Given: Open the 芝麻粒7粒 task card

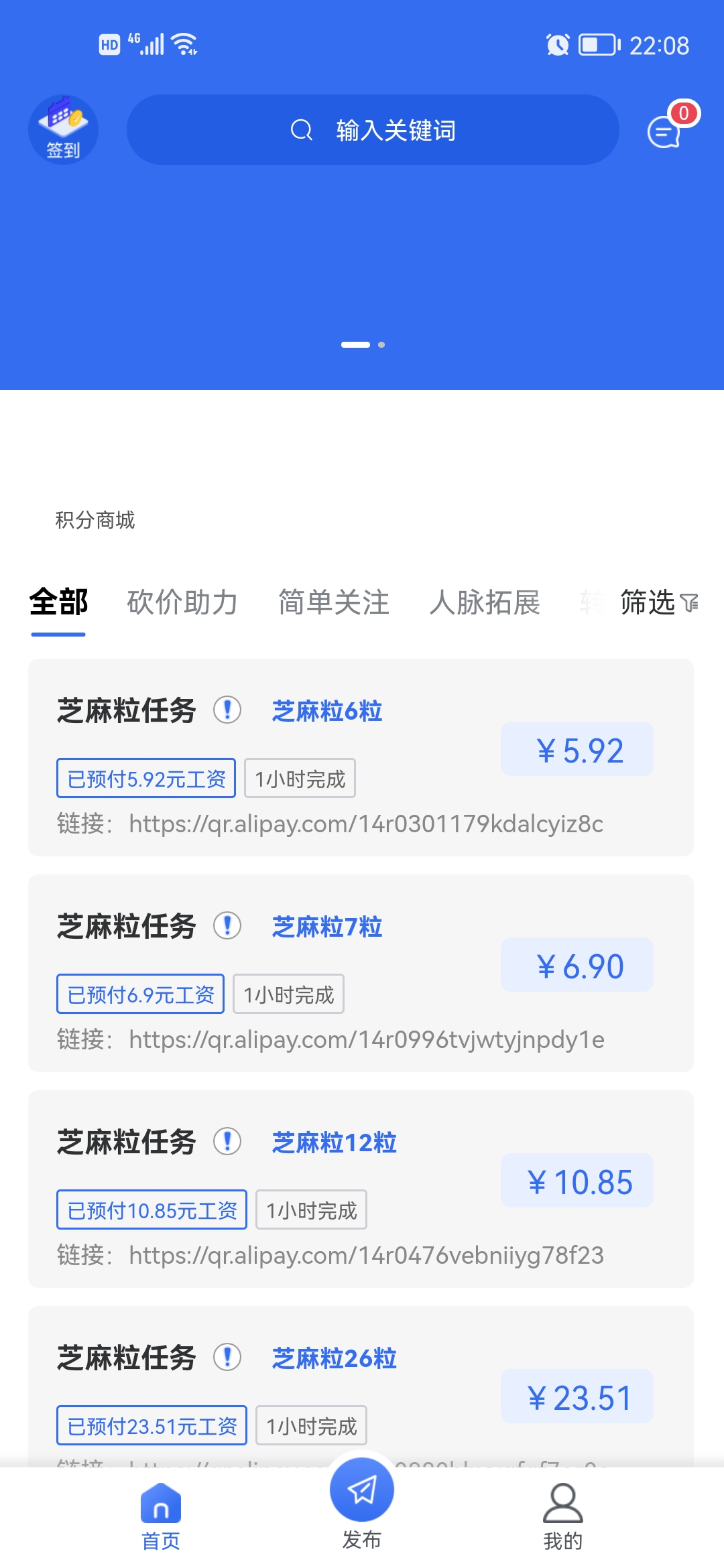Looking at the screenshot, I should pyautogui.click(x=361, y=973).
